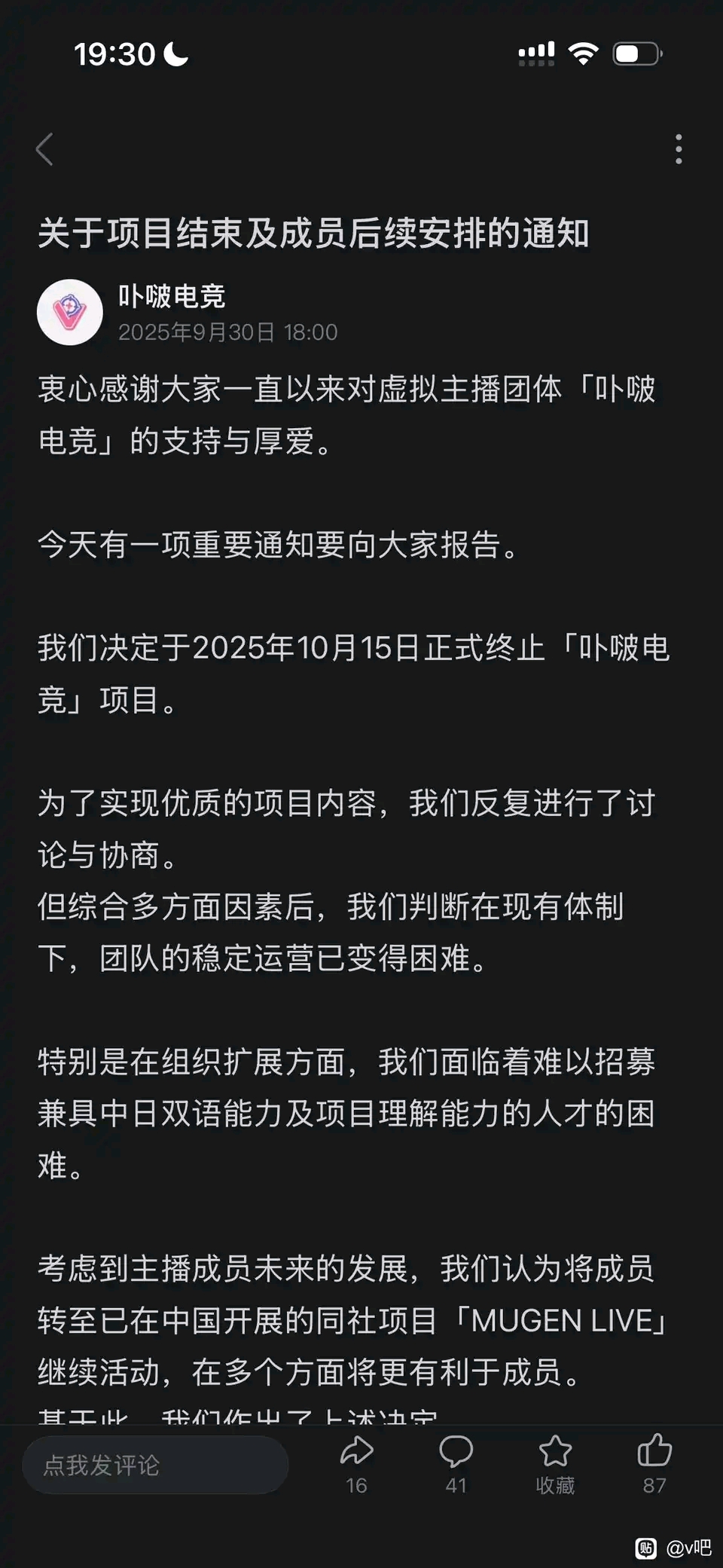
Task: Go back using the top-left arrow
Action: [45, 149]
